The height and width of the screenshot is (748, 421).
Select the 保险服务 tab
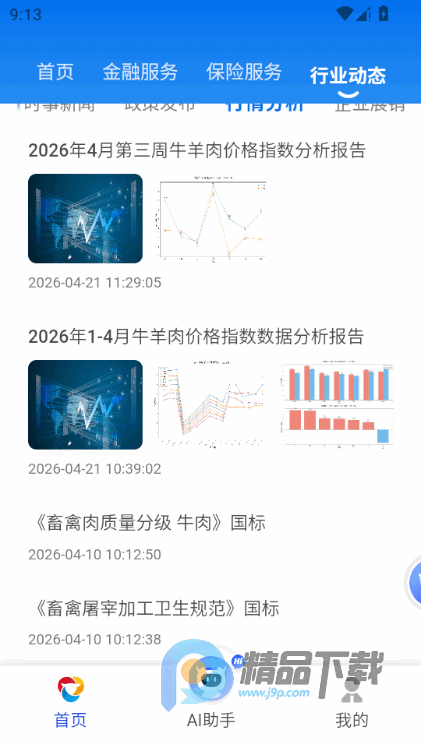[x=244, y=72]
